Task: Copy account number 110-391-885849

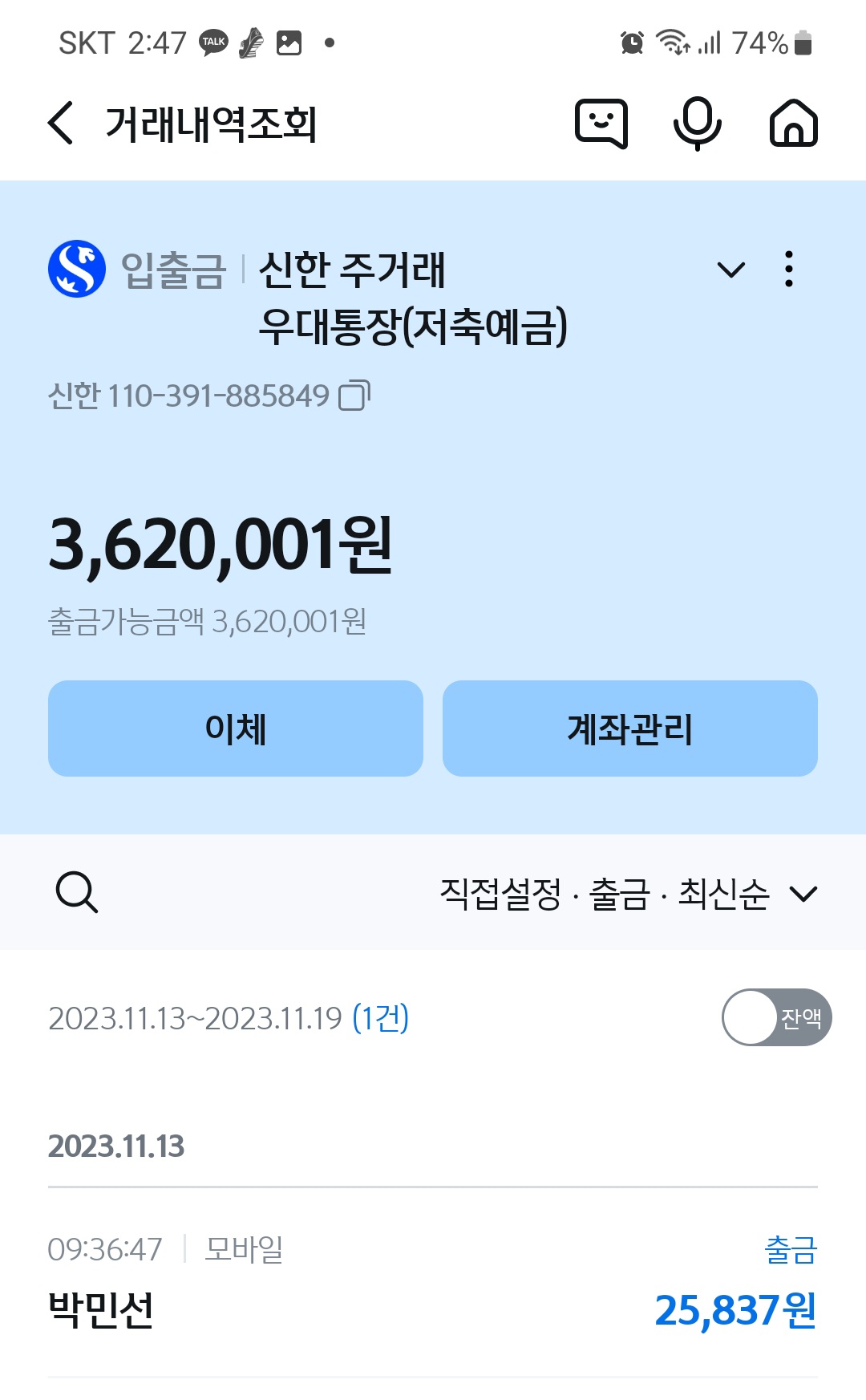Action: 354,396
